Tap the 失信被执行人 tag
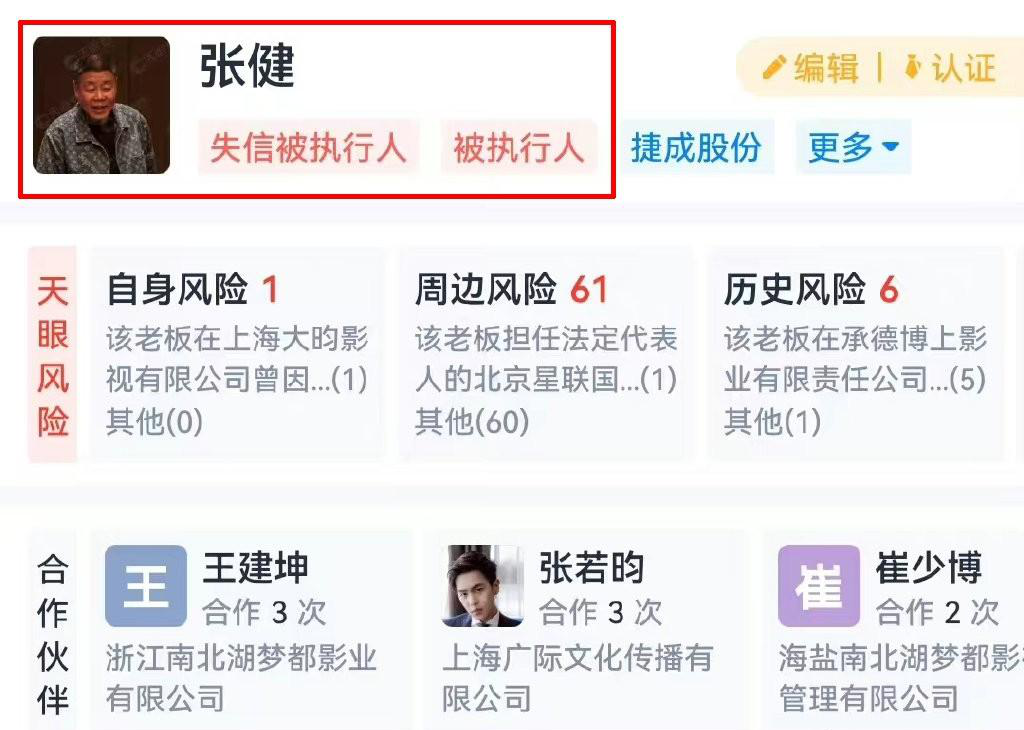 [308, 148]
